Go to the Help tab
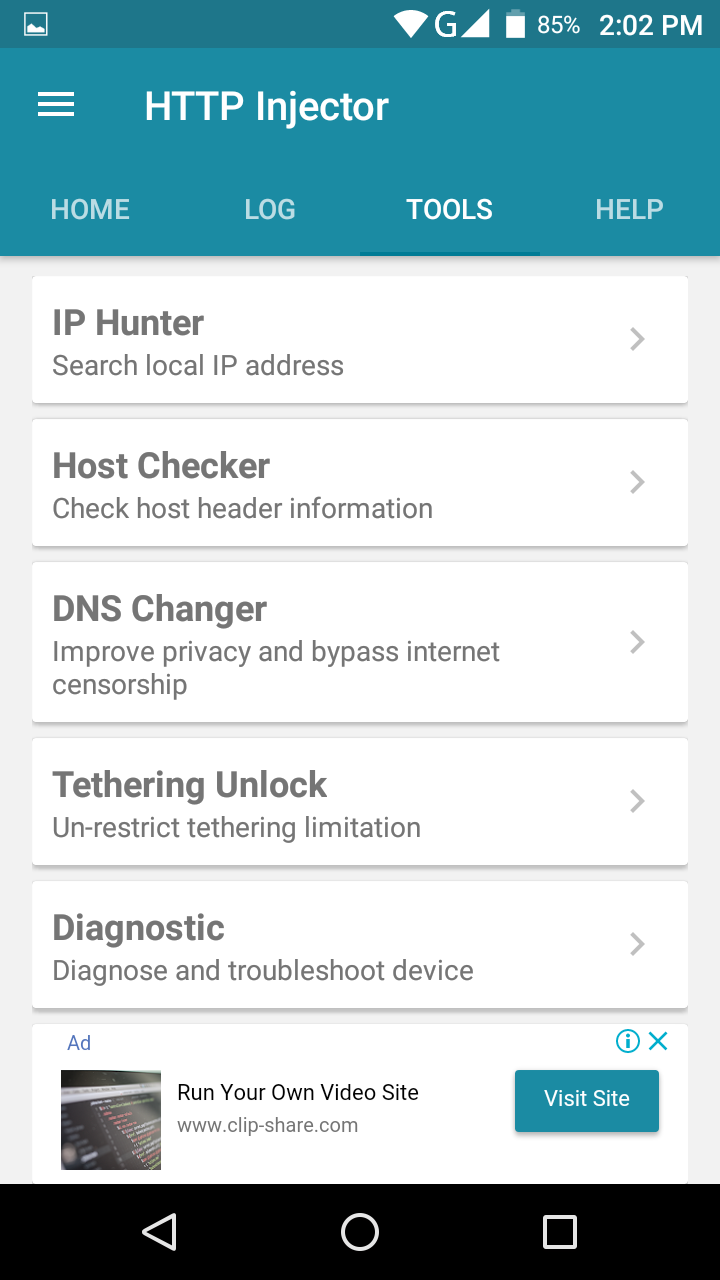This screenshot has height=1280, width=720. point(629,209)
